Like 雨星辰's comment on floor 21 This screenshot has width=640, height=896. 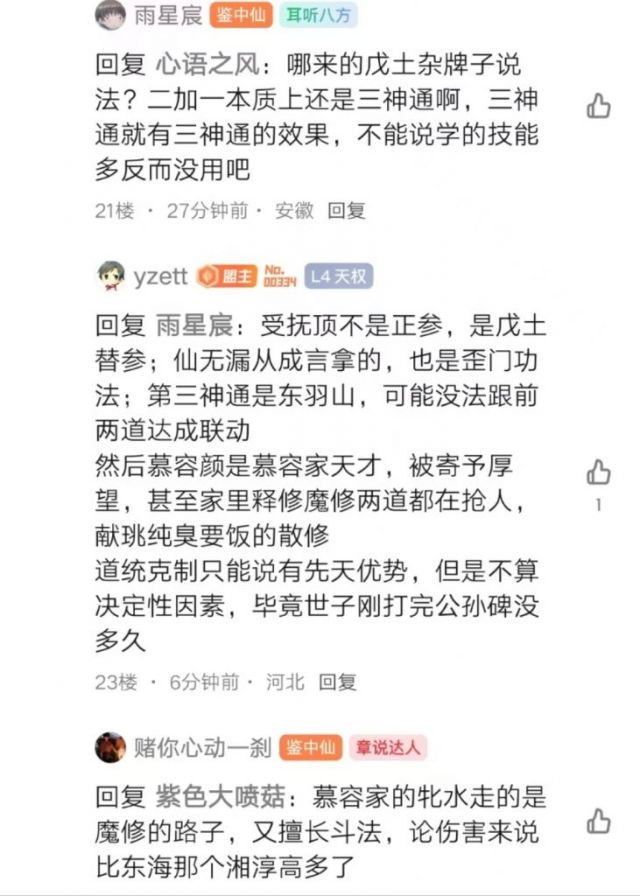coord(598,106)
